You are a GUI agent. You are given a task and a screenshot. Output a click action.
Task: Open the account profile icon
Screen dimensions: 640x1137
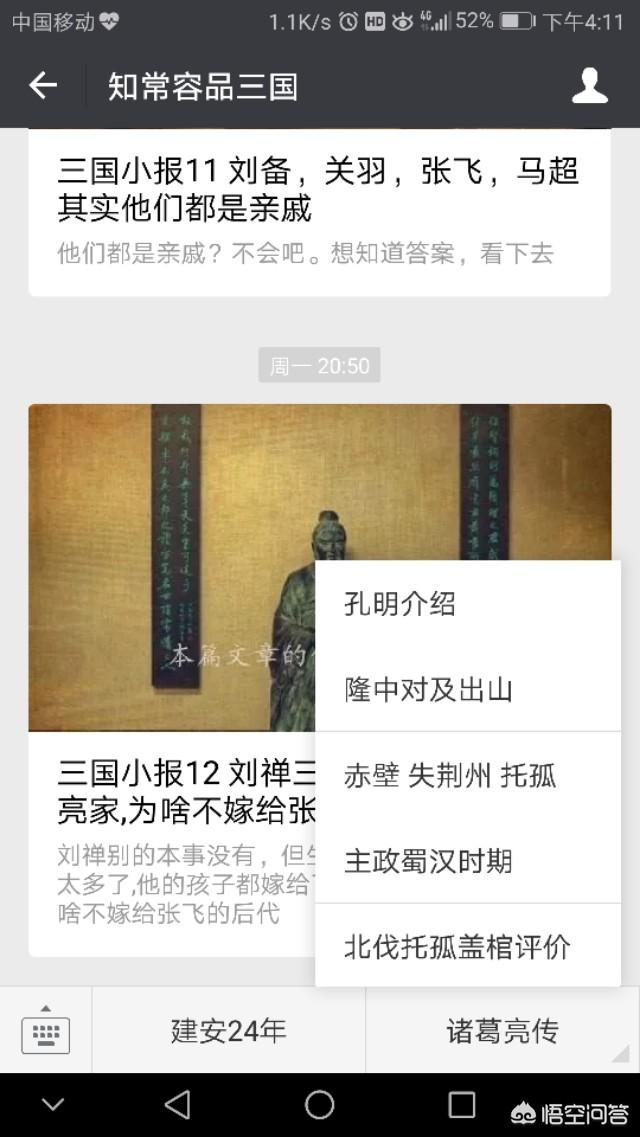[x=589, y=86]
